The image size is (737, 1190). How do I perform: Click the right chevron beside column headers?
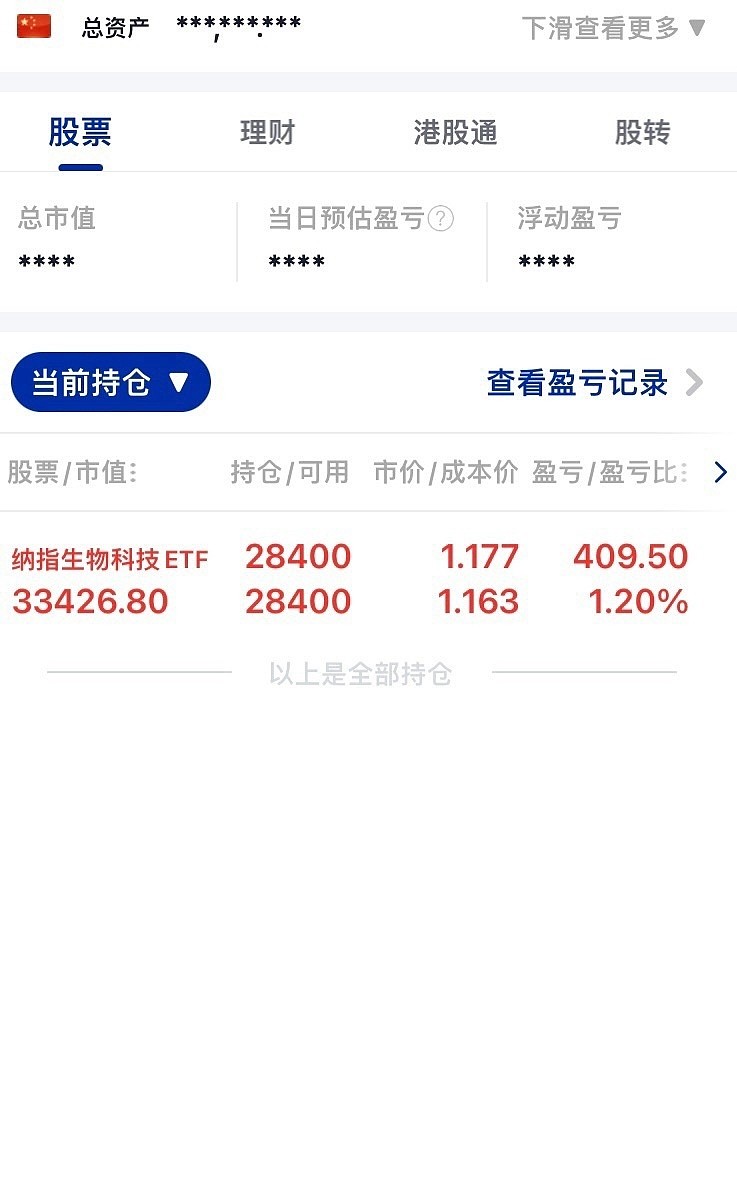(721, 471)
